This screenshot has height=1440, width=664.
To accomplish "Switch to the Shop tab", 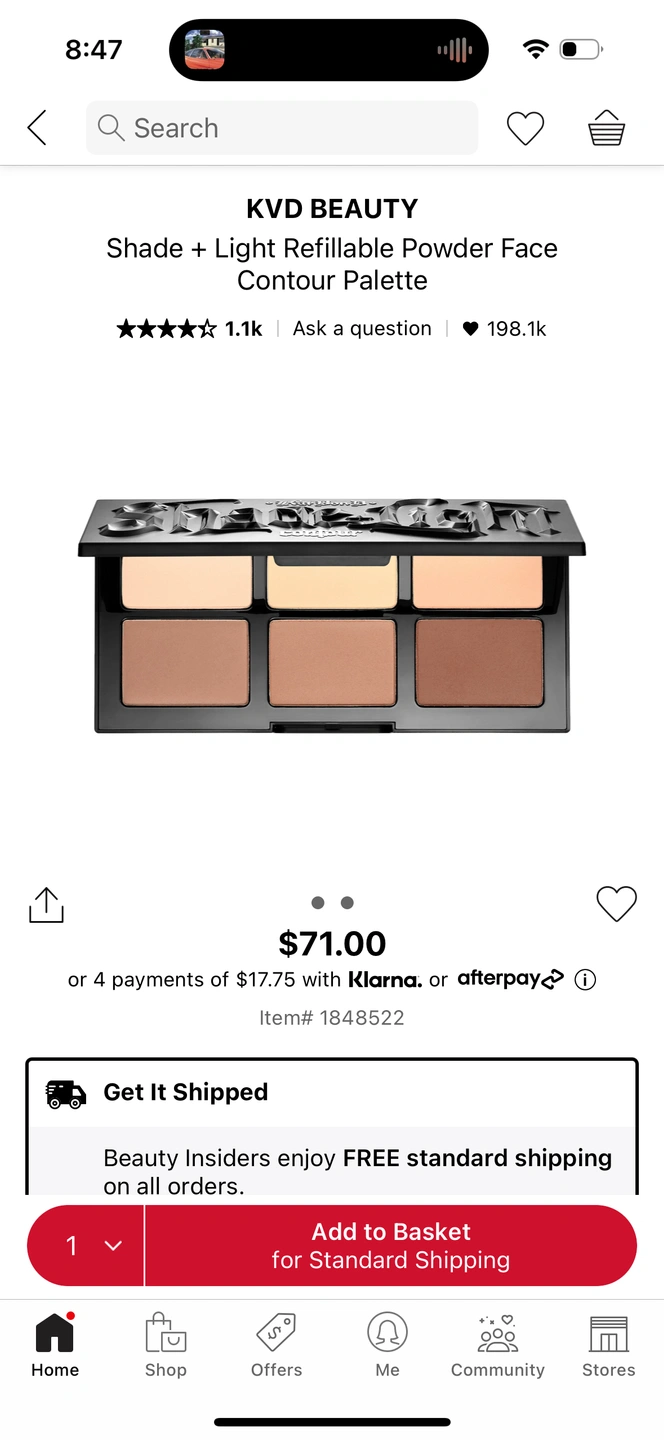I will click(166, 1345).
